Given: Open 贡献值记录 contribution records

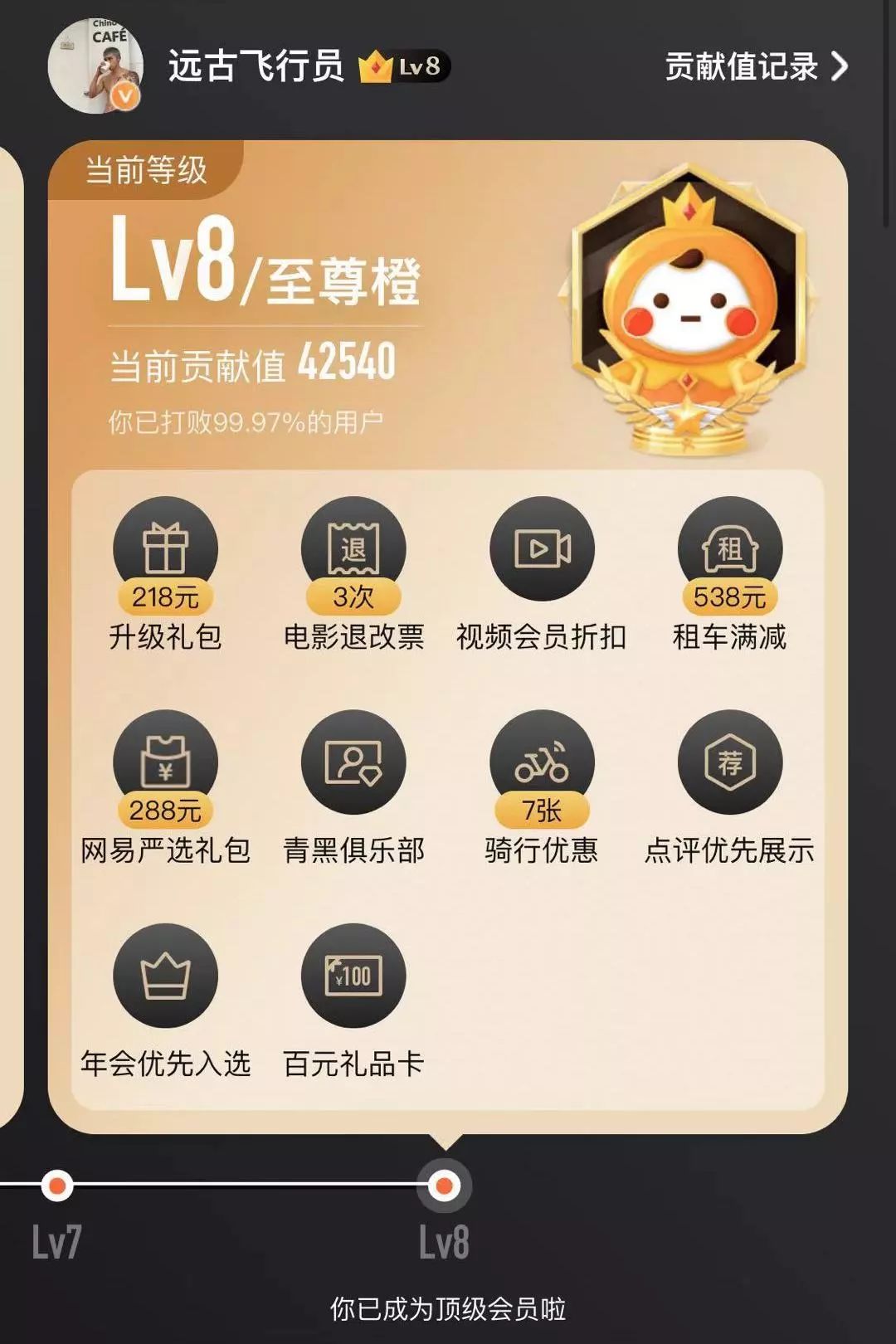Looking at the screenshot, I should point(755,67).
